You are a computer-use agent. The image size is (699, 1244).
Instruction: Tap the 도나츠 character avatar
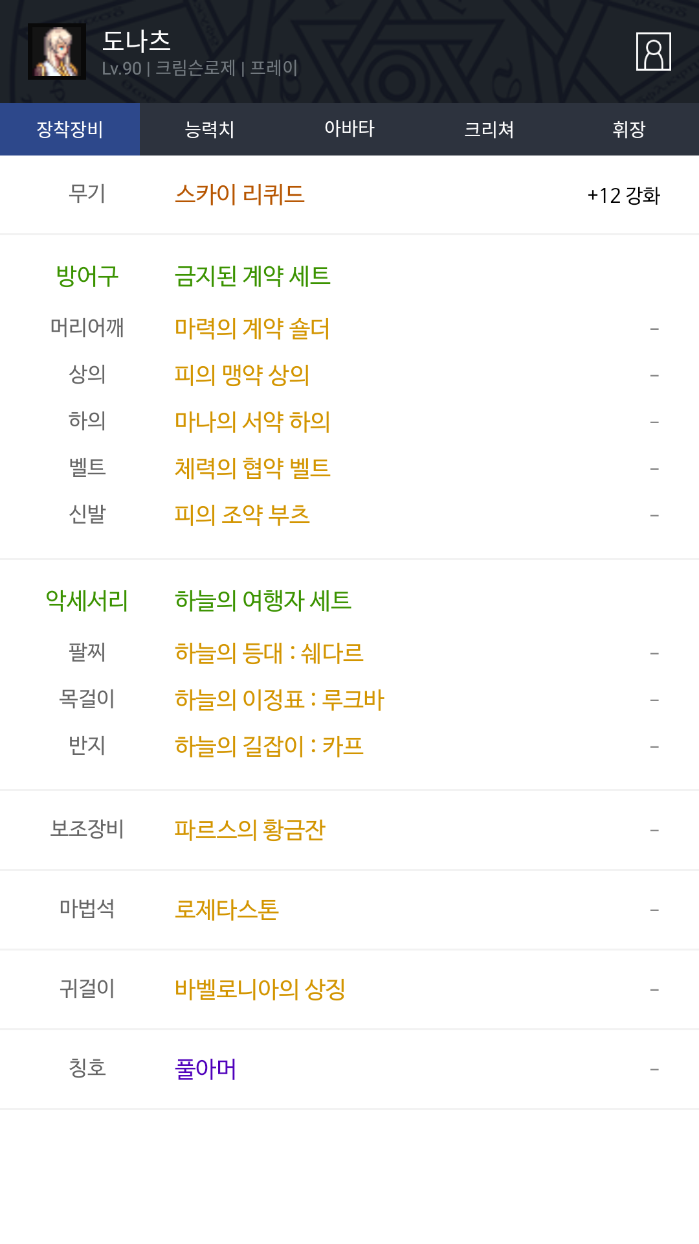57,52
